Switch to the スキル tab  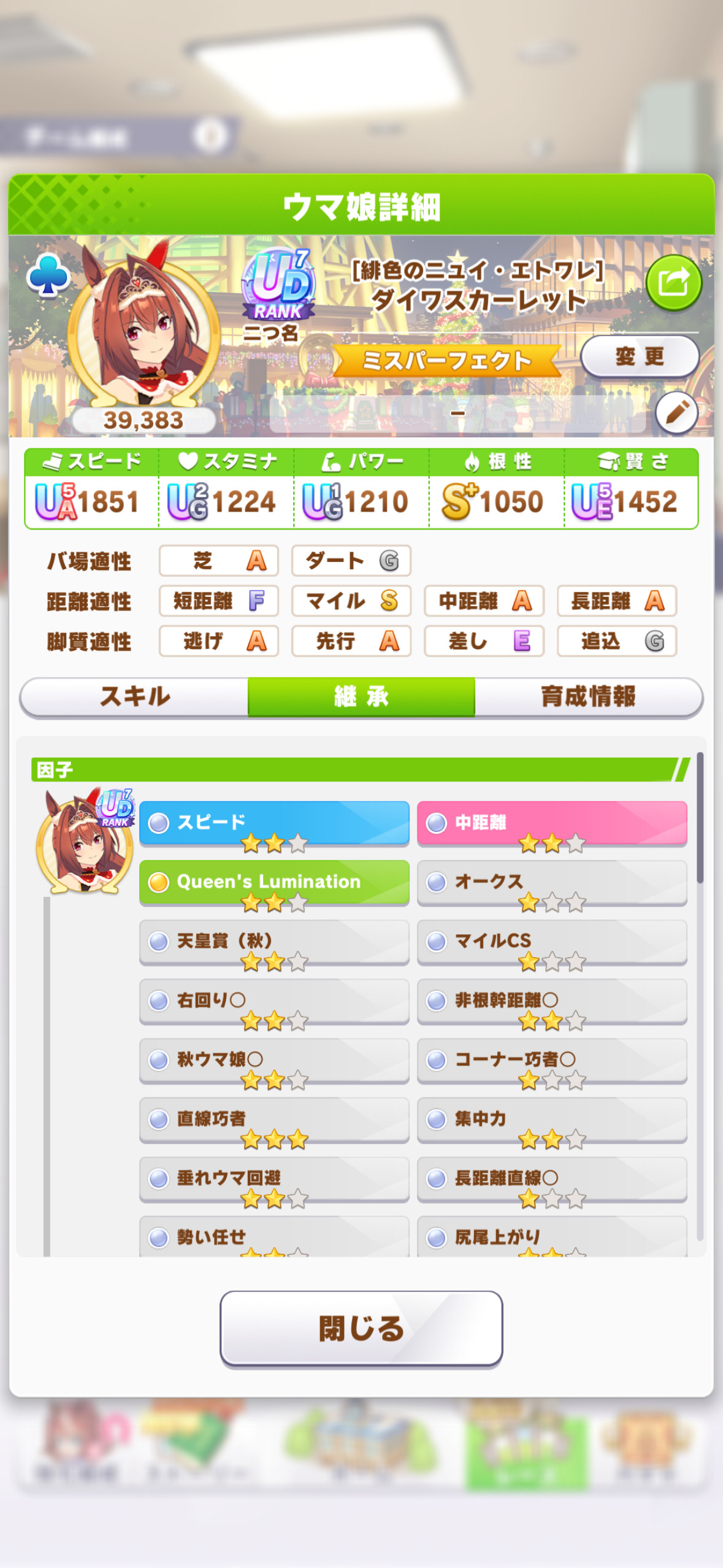134,697
